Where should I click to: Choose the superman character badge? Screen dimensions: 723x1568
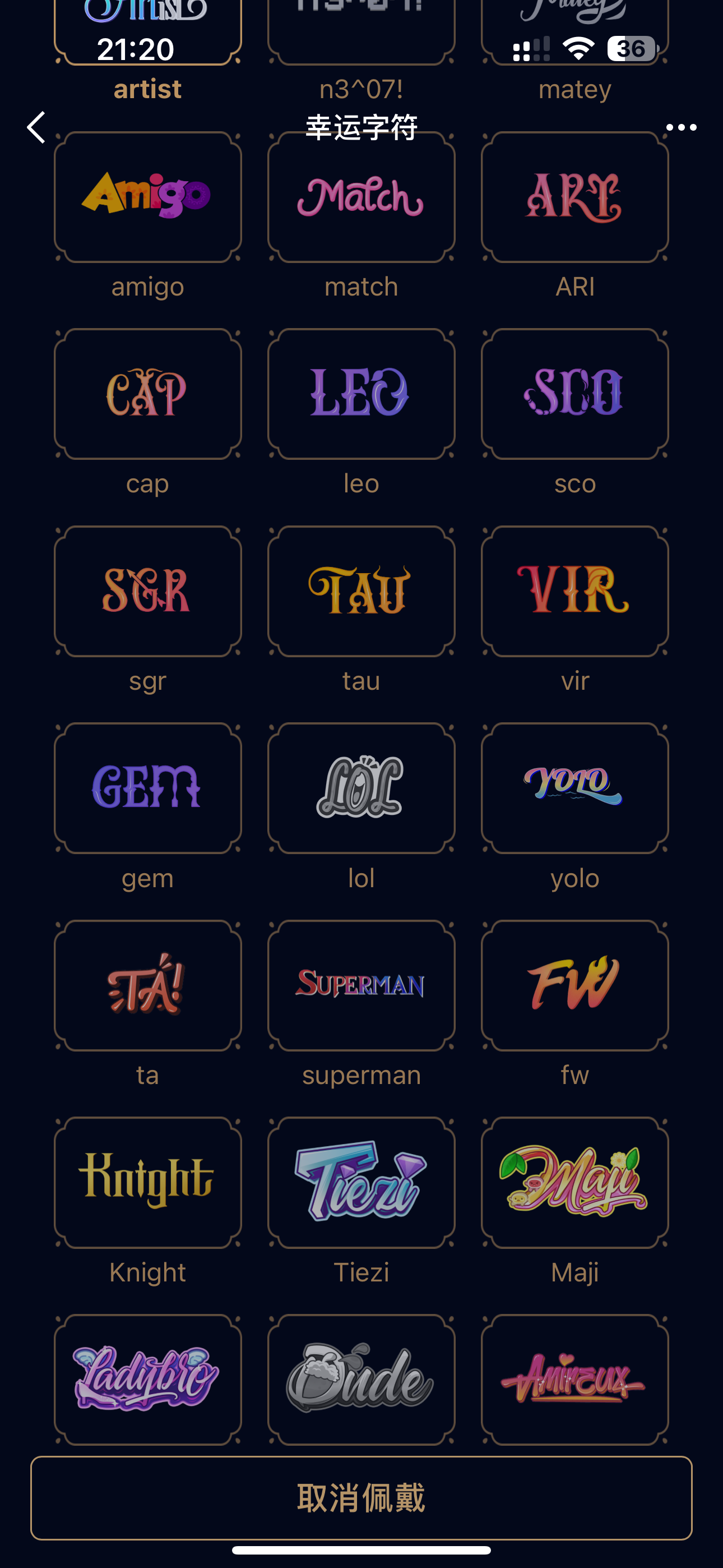[361, 985]
